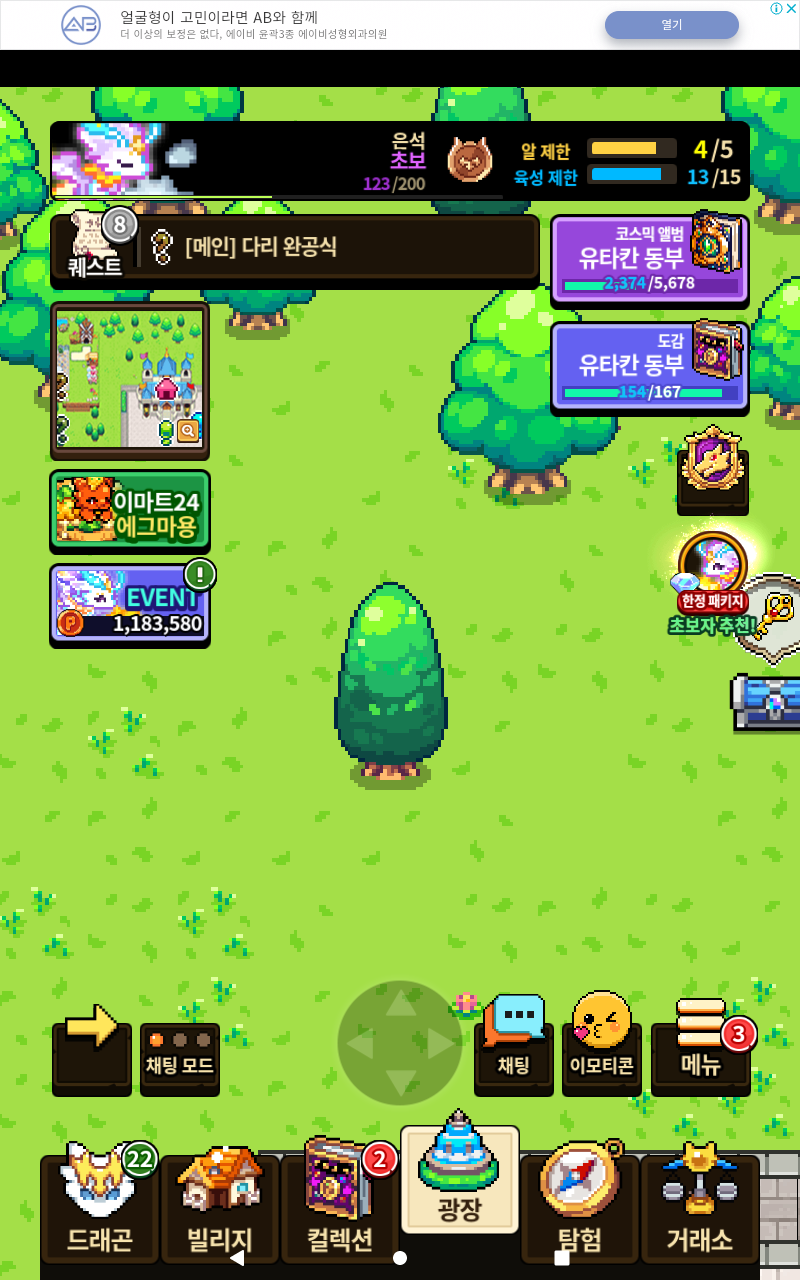The height and width of the screenshot is (1280, 800).
Task: Switch on 채팅 모드
Action: (x=180, y=1055)
